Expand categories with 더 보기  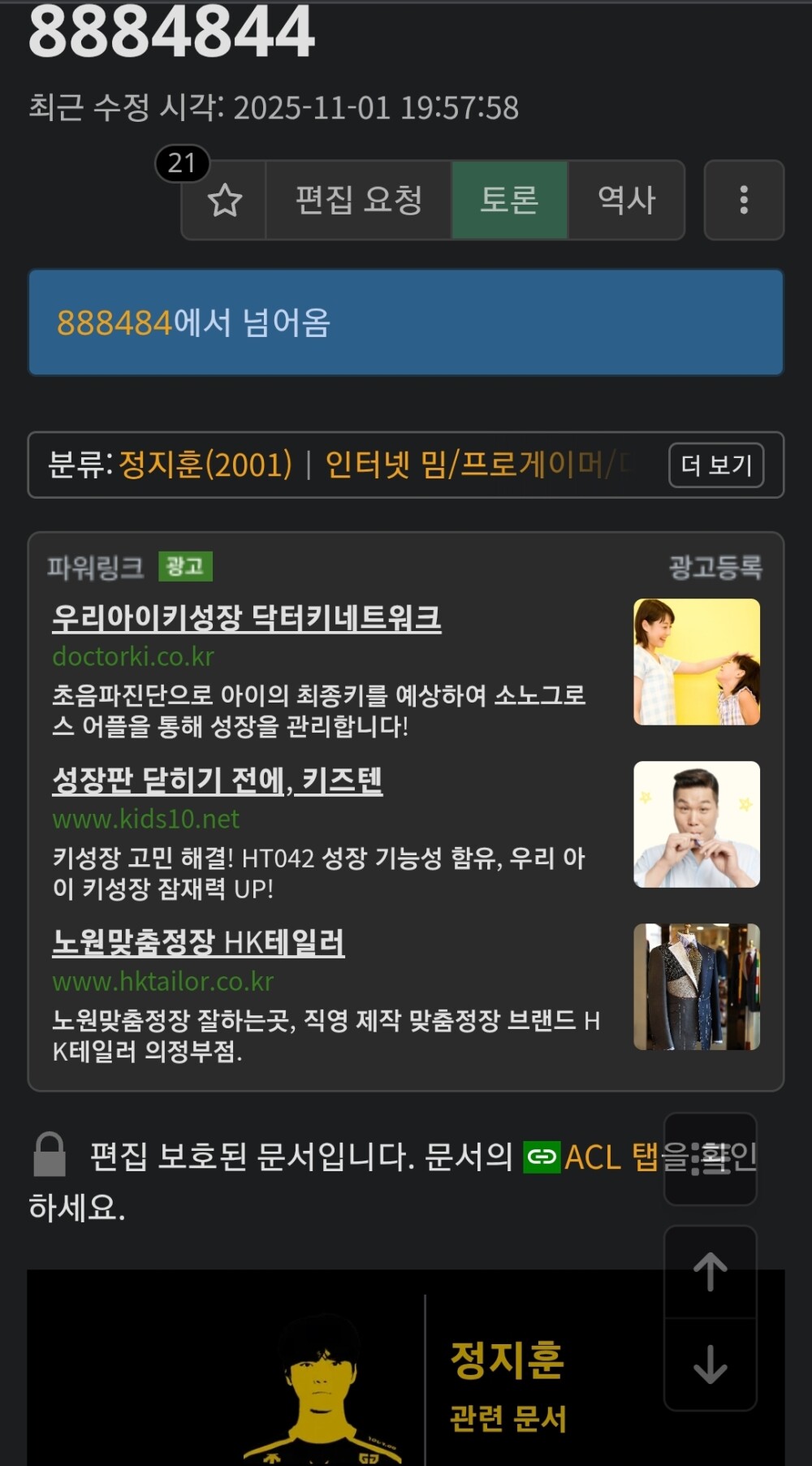point(715,465)
